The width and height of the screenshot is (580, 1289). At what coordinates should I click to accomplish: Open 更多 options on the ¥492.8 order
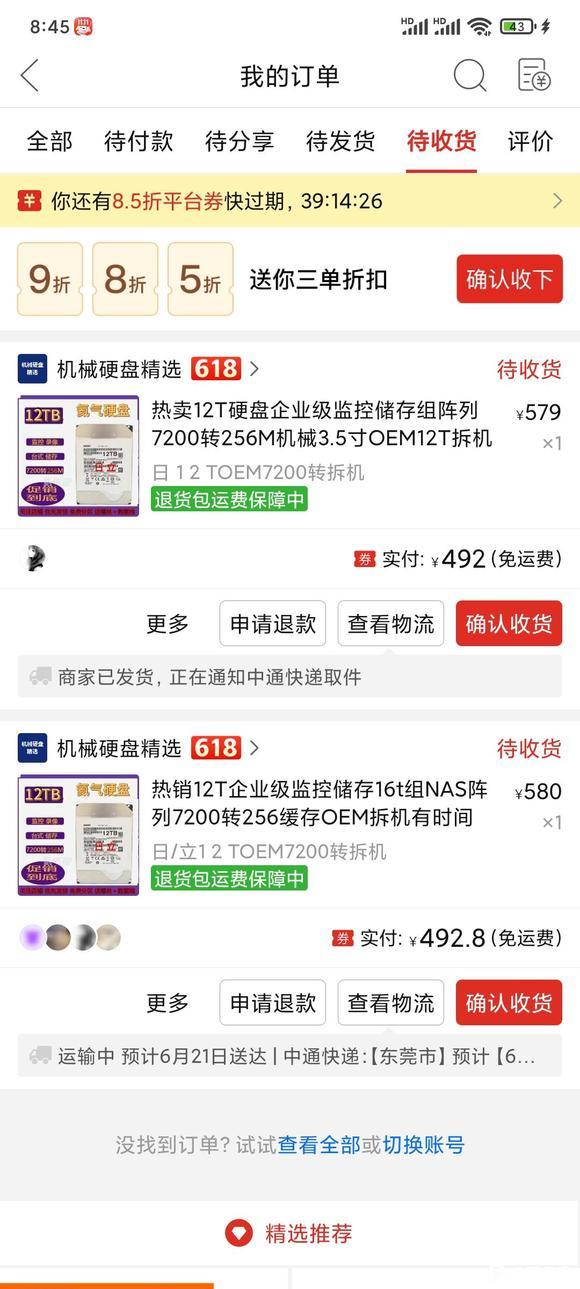[x=168, y=1003]
